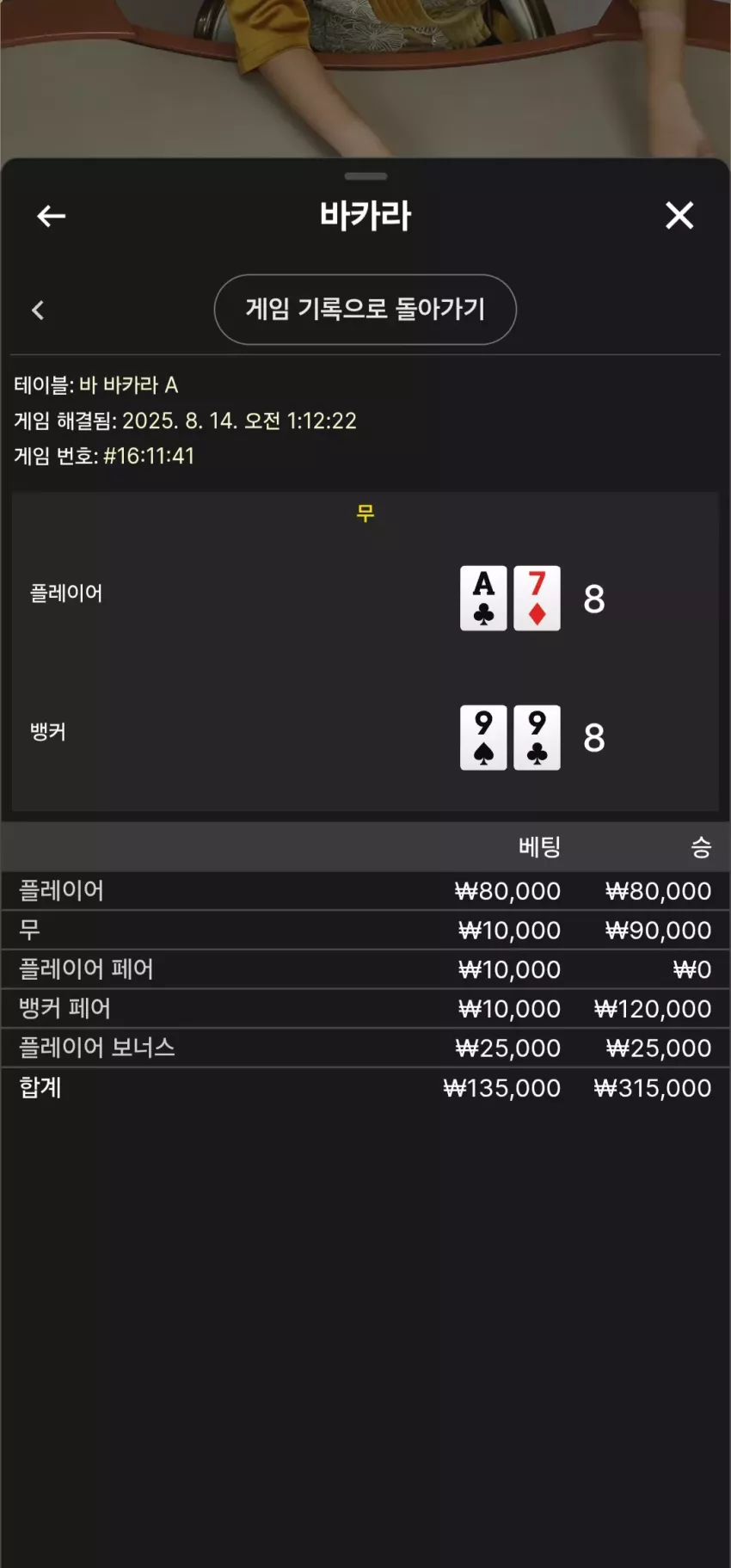Tap the back arrow beside 바카라 title
The height and width of the screenshot is (1568, 731).
click(52, 216)
